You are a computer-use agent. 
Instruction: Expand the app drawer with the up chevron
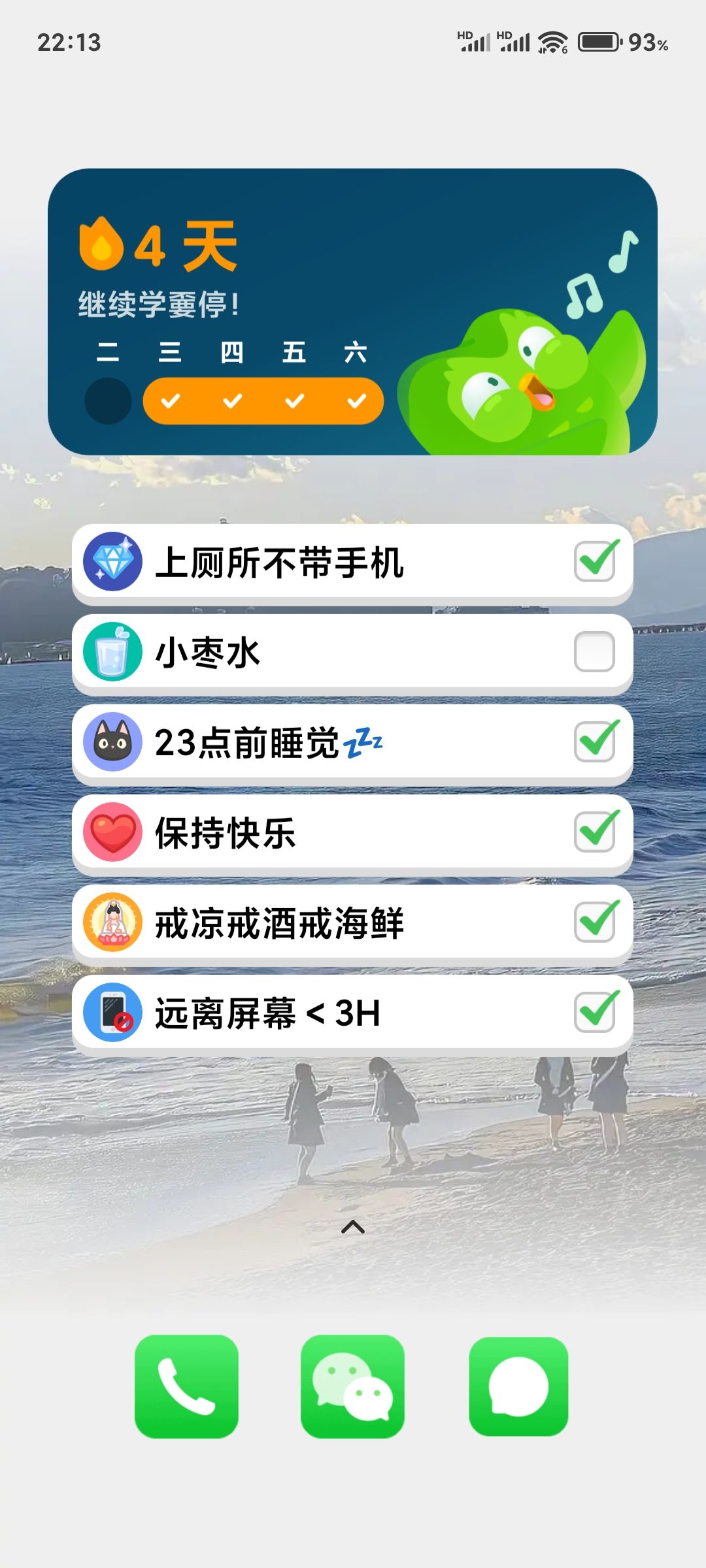coord(353,1227)
